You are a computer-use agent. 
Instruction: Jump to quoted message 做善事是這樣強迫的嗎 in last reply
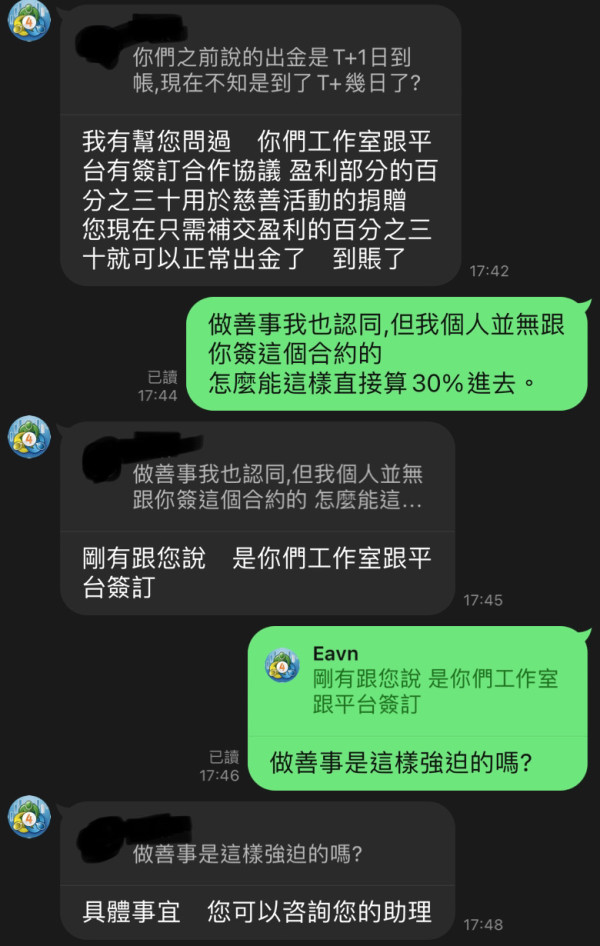point(257,843)
